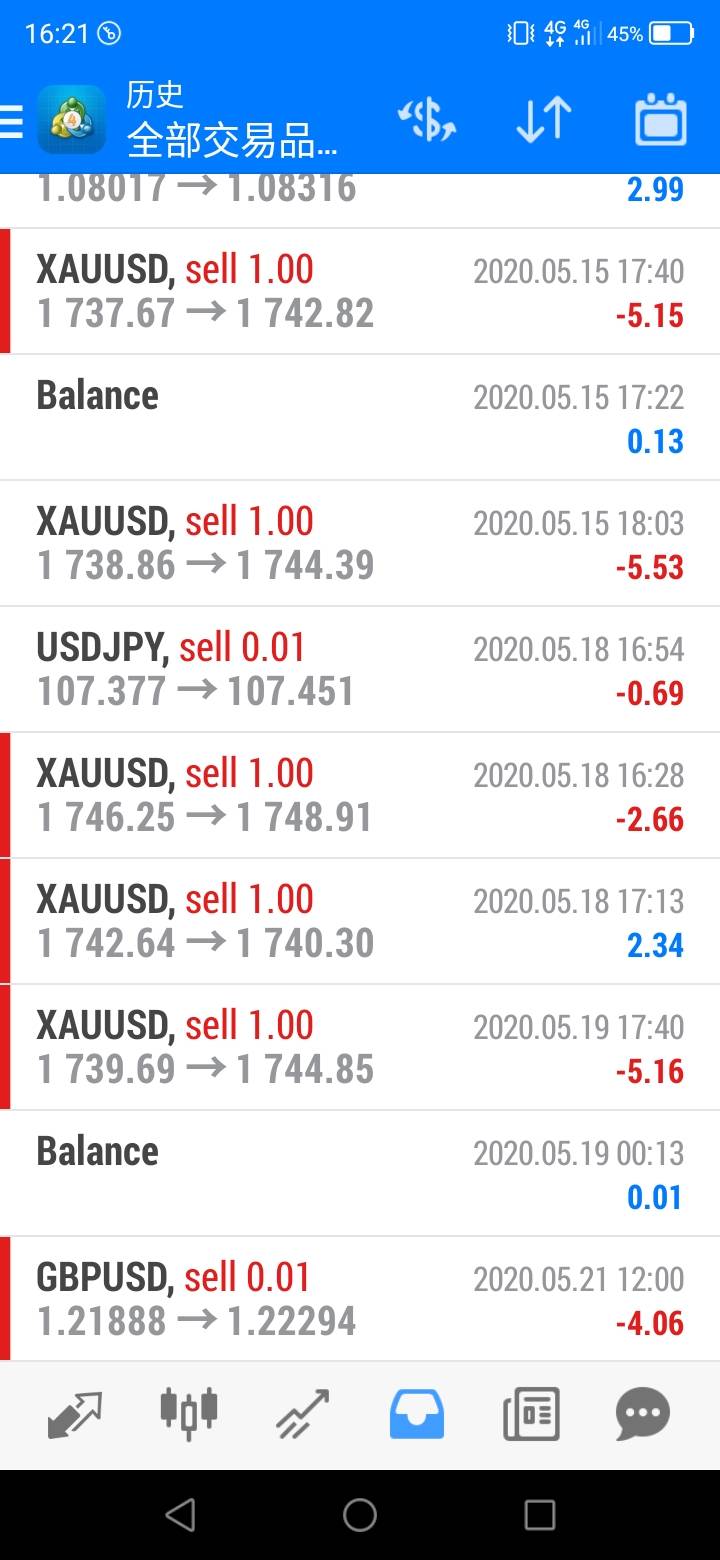The width and height of the screenshot is (720, 1560).
Task: Expand the USDJPY sell 0.01 trade
Action: [360, 669]
